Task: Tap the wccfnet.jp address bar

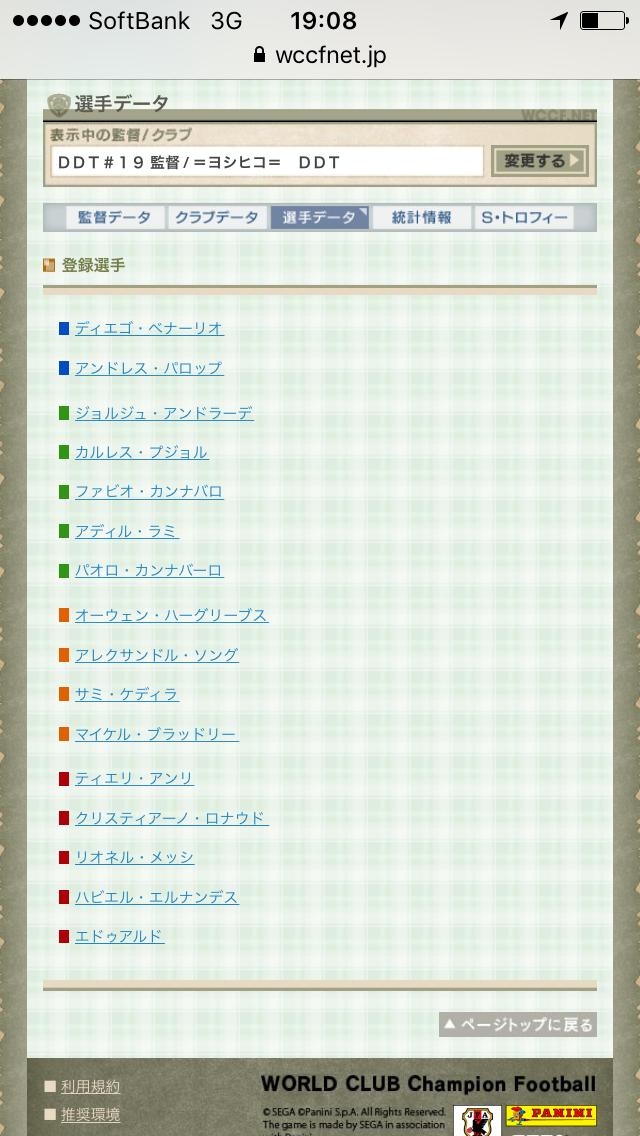Action: (x=320, y=55)
